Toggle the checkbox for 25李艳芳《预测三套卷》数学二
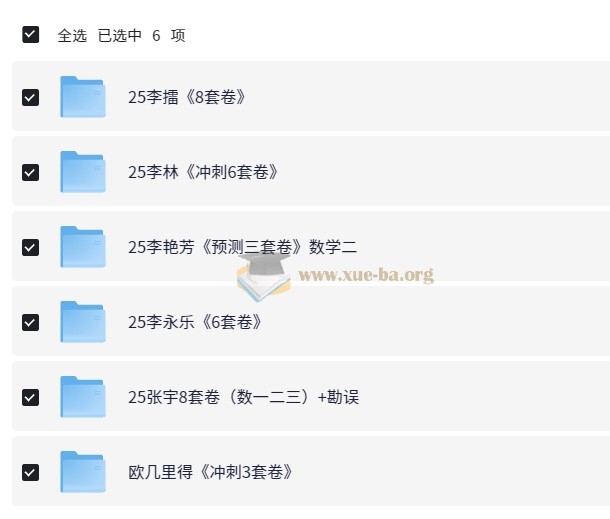Viewport: 610px width, 519px height. coord(31,247)
